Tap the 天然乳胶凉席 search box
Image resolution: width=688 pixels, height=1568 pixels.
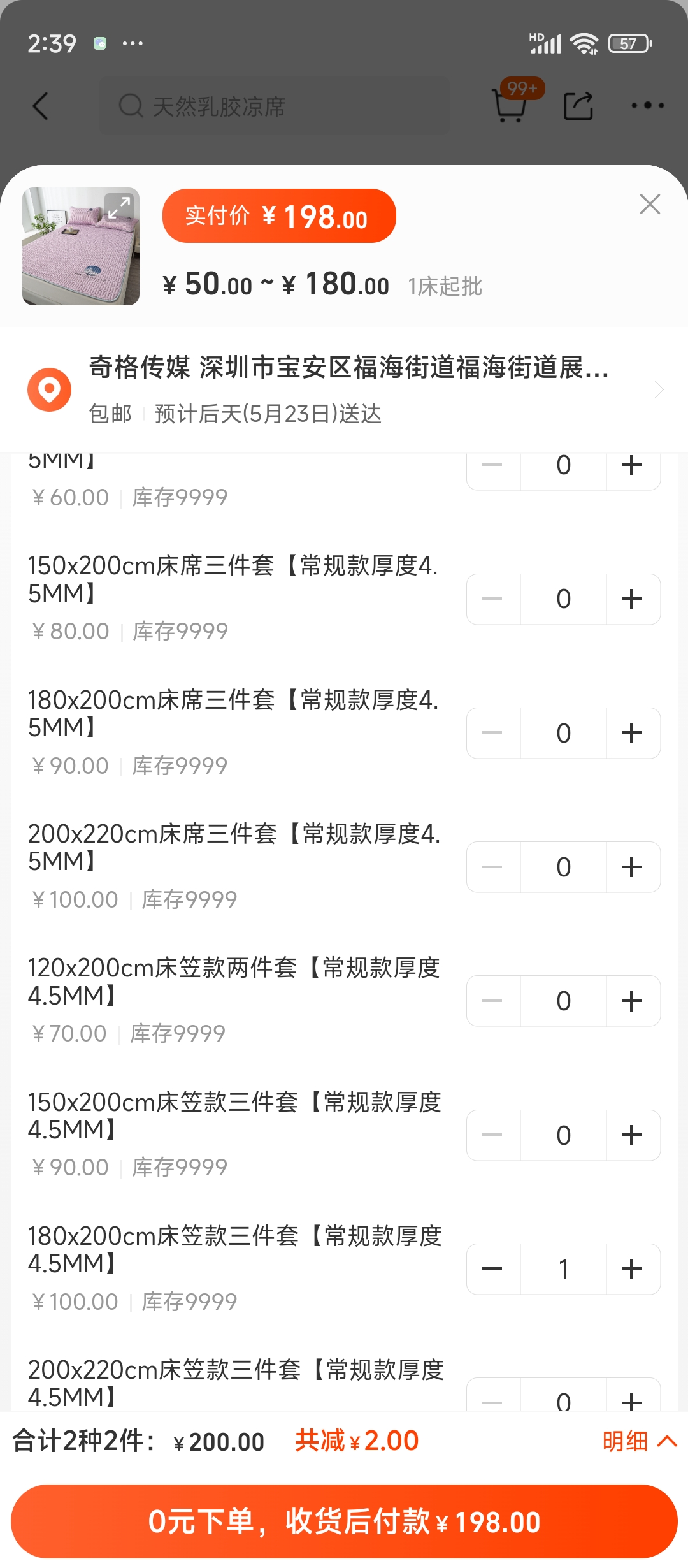click(274, 106)
